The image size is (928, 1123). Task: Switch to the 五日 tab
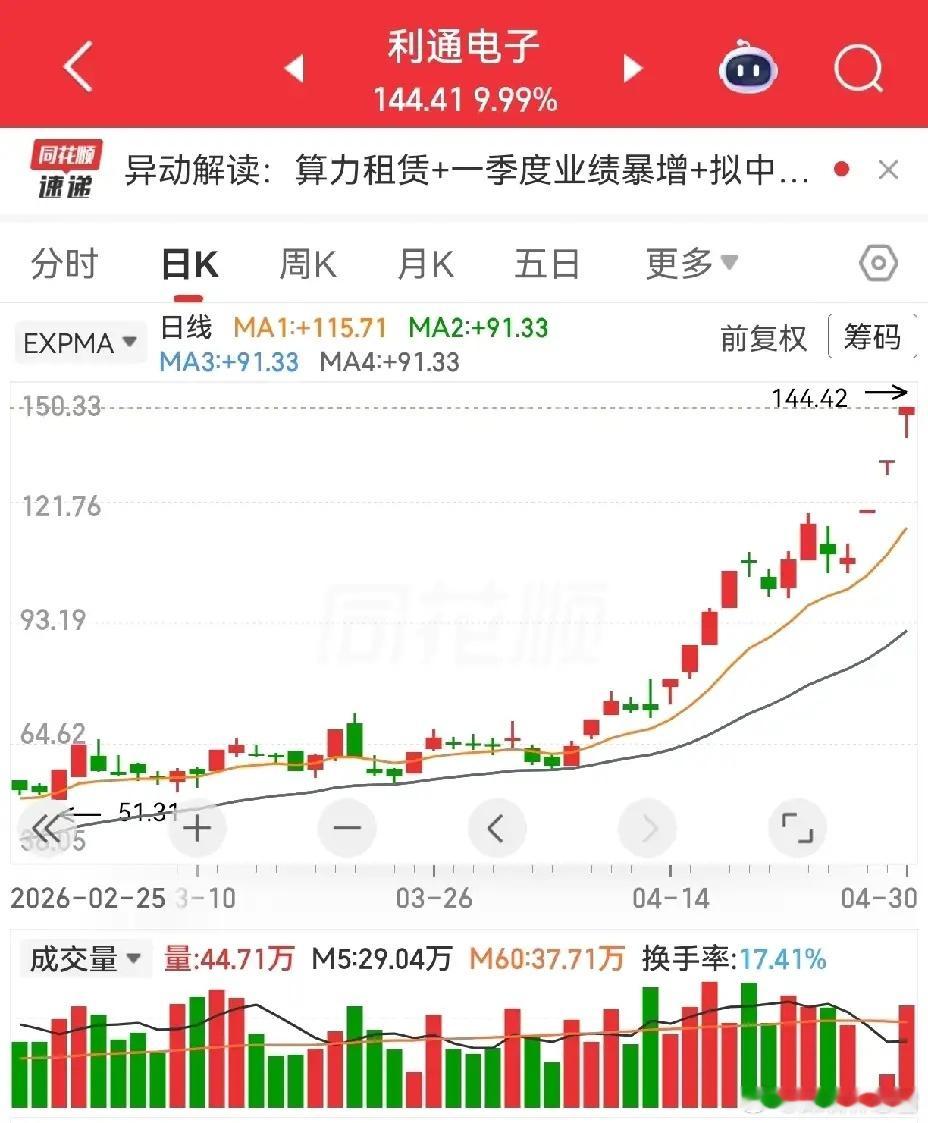[x=548, y=264]
